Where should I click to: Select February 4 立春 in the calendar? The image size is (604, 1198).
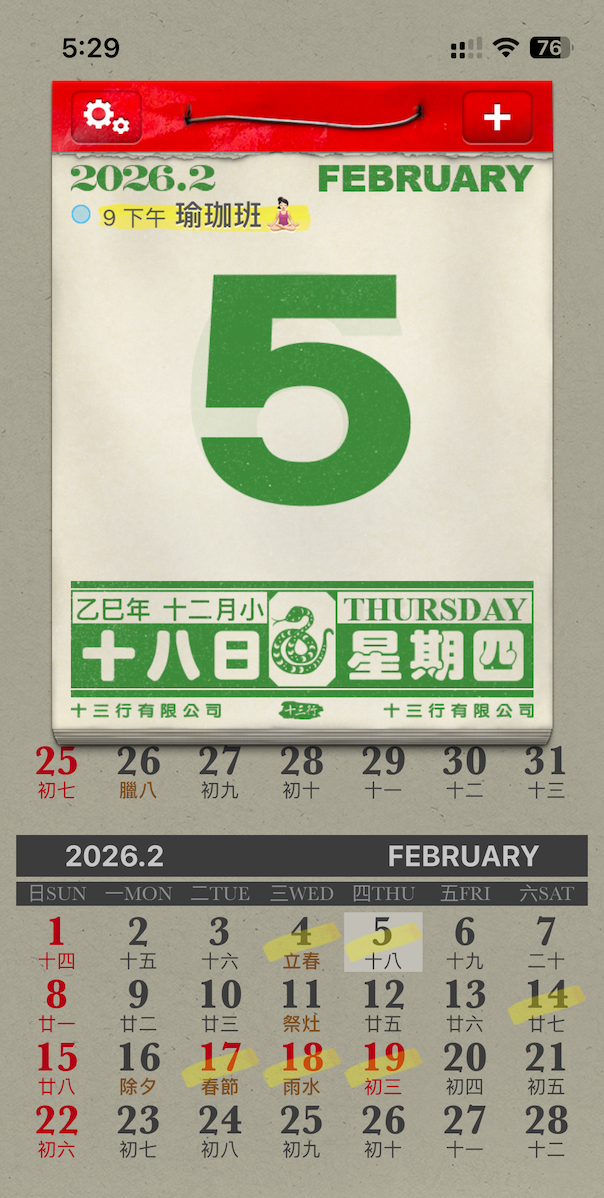point(301,943)
